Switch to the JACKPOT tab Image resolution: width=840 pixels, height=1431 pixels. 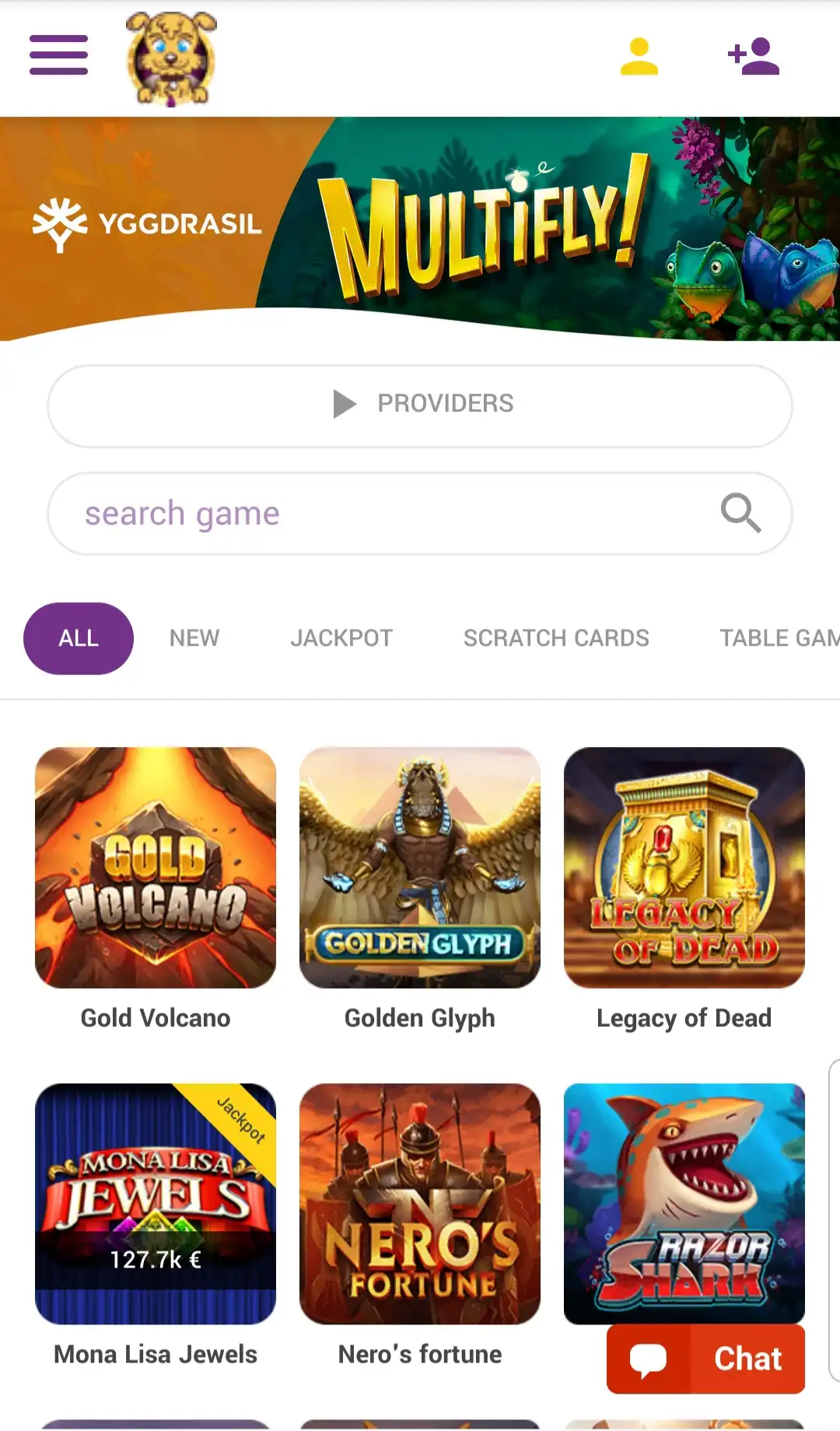(x=341, y=638)
